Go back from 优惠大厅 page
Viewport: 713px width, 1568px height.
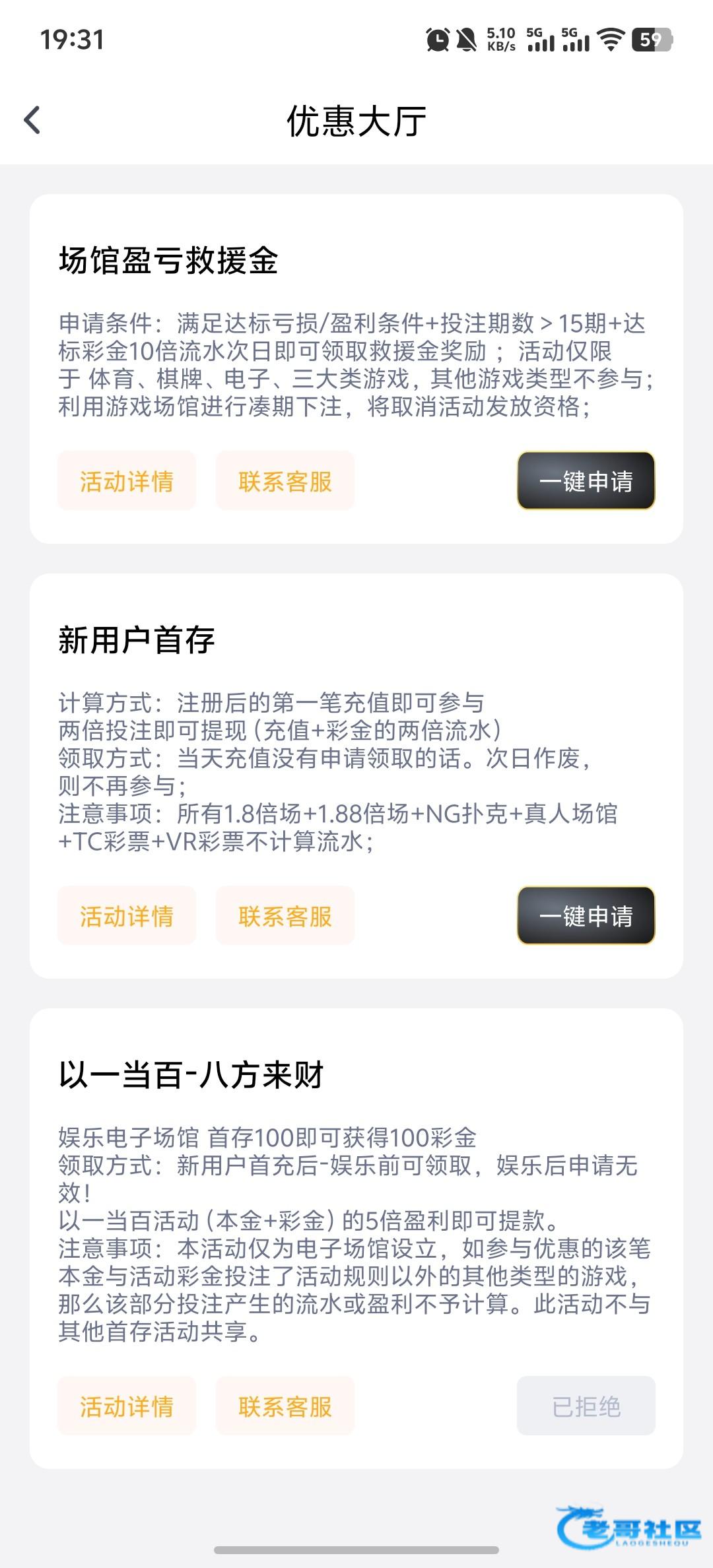click(x=32, y=120)
